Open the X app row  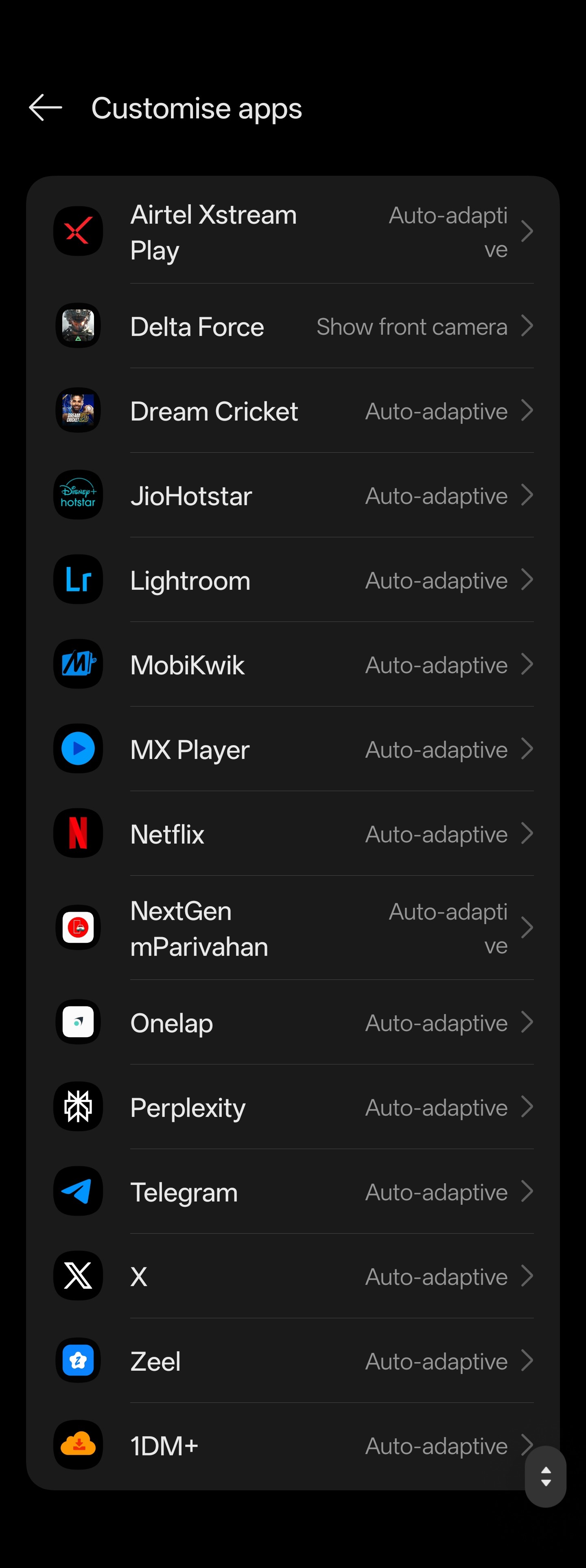[293, 1276]
